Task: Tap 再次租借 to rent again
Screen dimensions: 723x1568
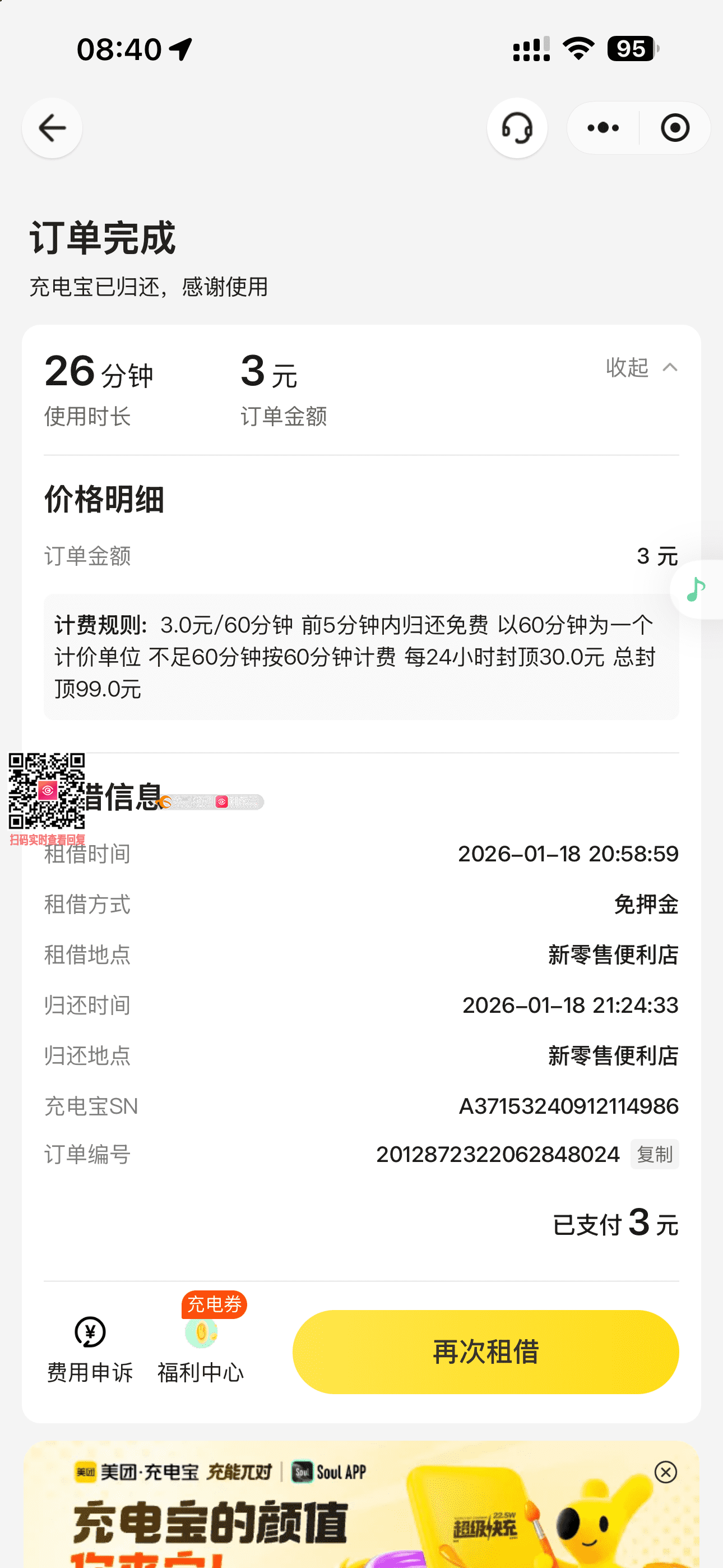Action: (x=485, y=1352)
